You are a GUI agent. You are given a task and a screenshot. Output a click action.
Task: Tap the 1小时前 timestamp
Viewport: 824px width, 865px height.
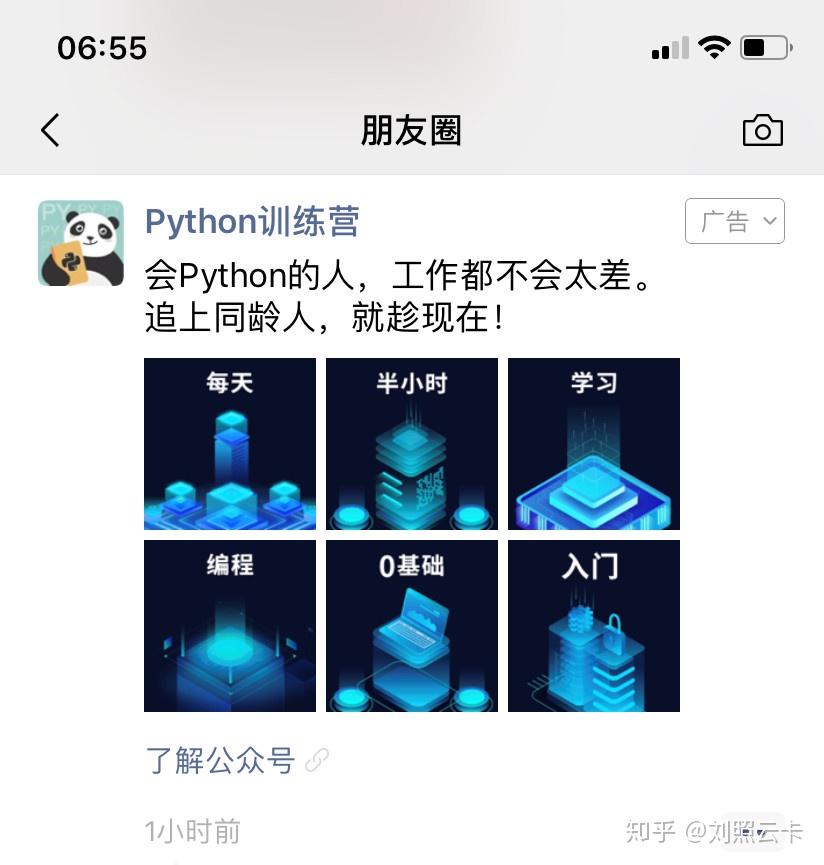click(190, 830)
